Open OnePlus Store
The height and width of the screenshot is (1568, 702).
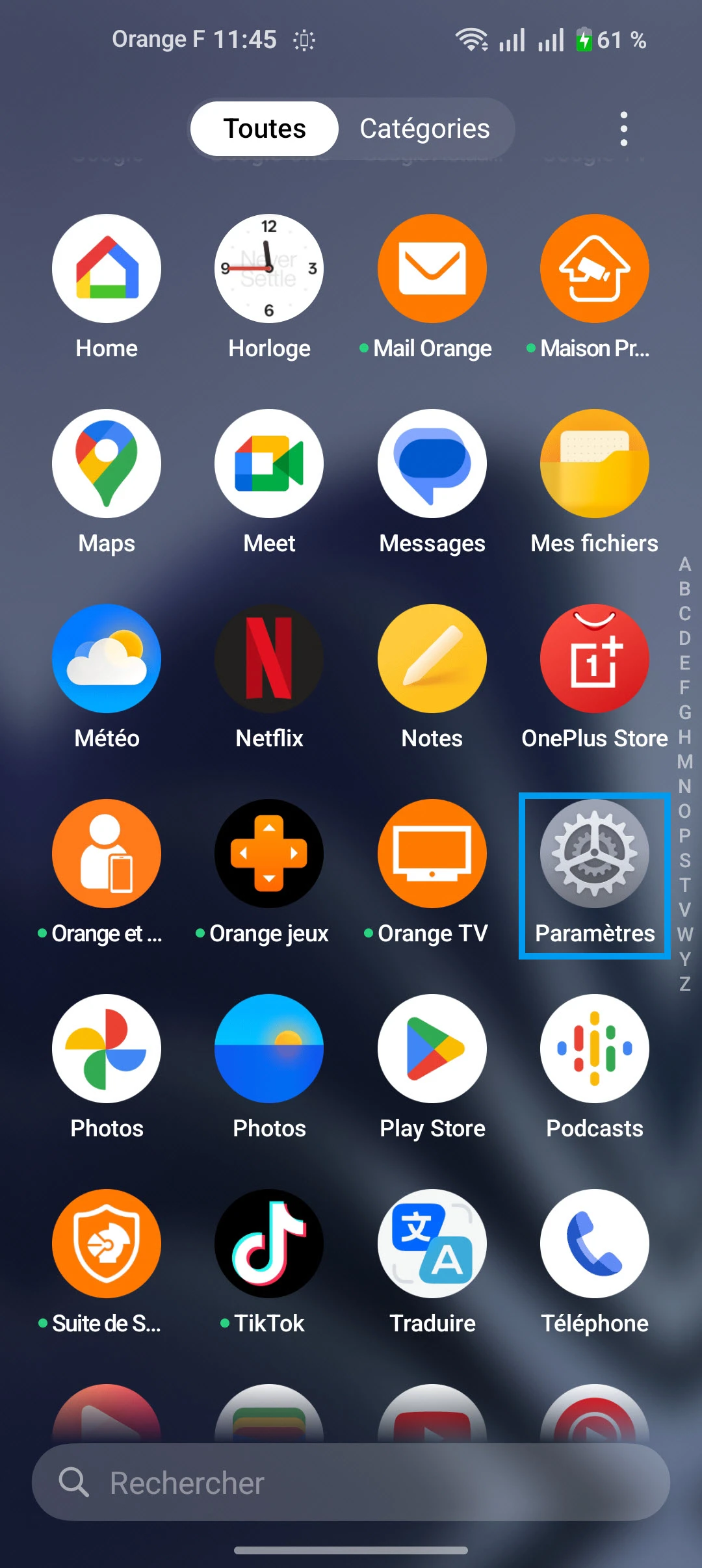point(594,659)
